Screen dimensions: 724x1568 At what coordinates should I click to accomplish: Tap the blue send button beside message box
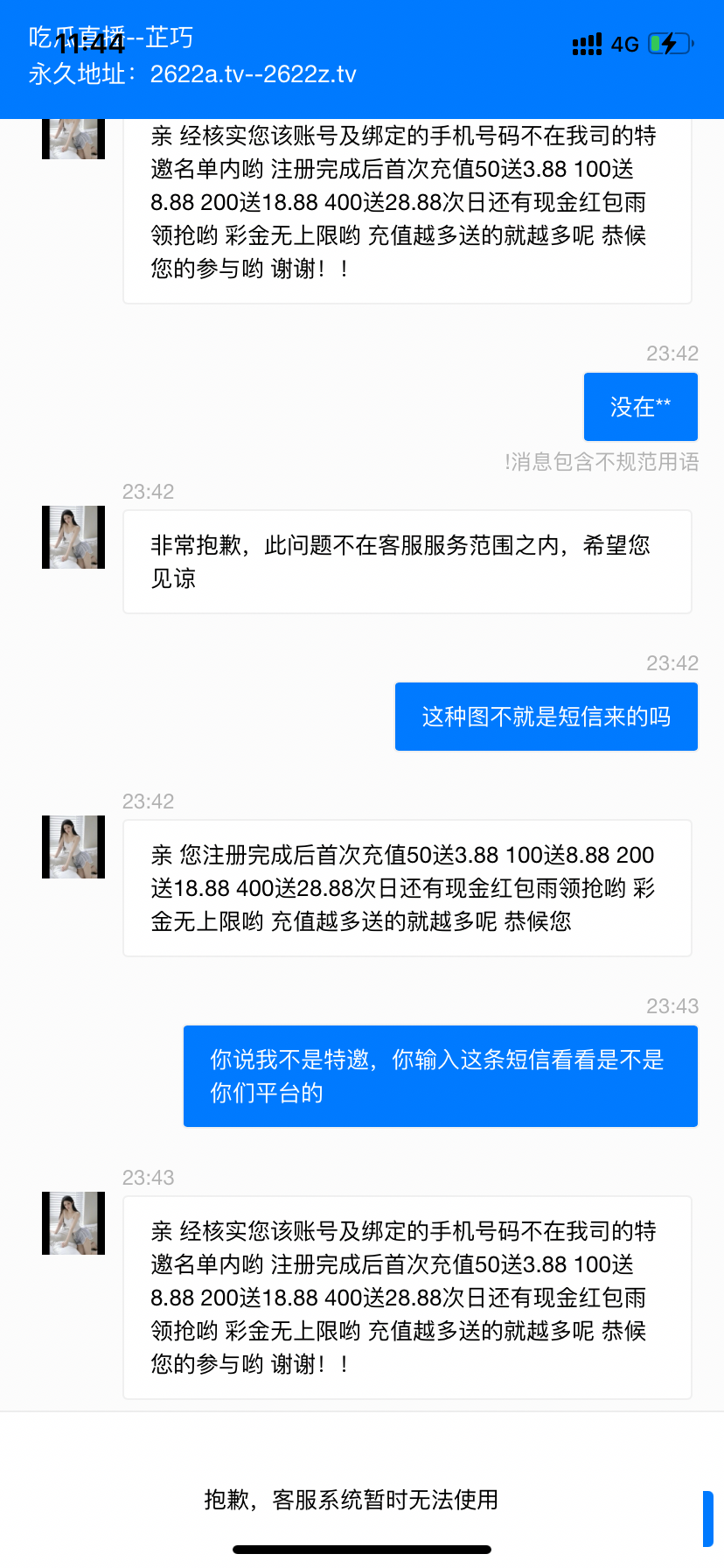coord(708,1519)
